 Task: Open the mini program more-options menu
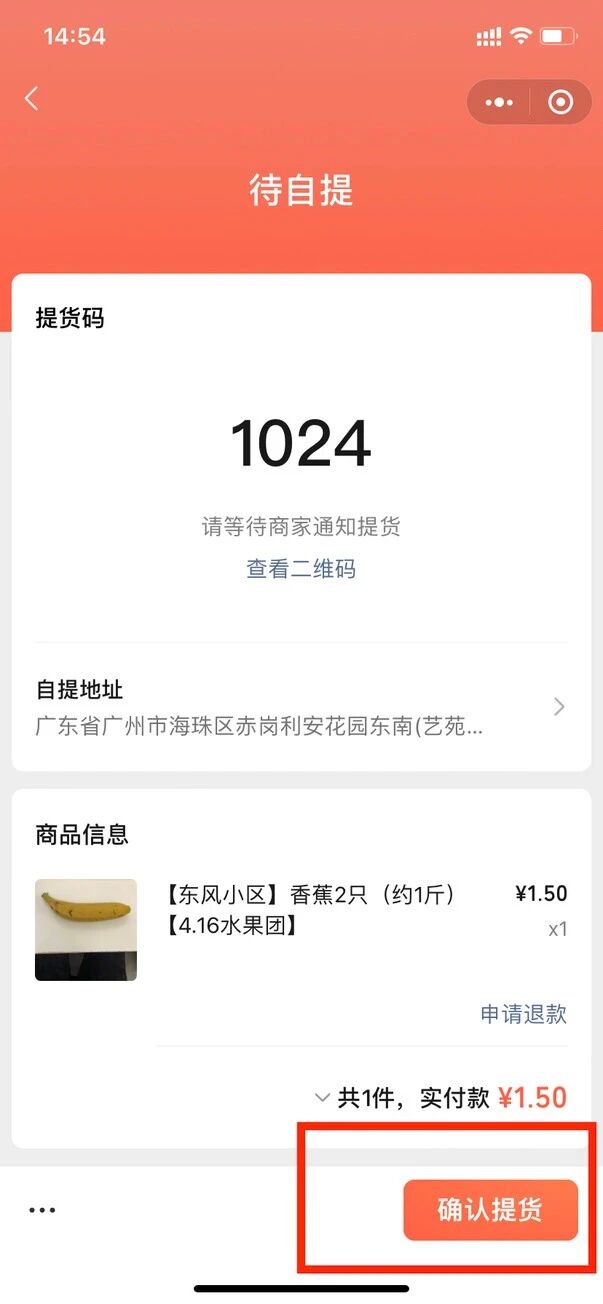498,102
